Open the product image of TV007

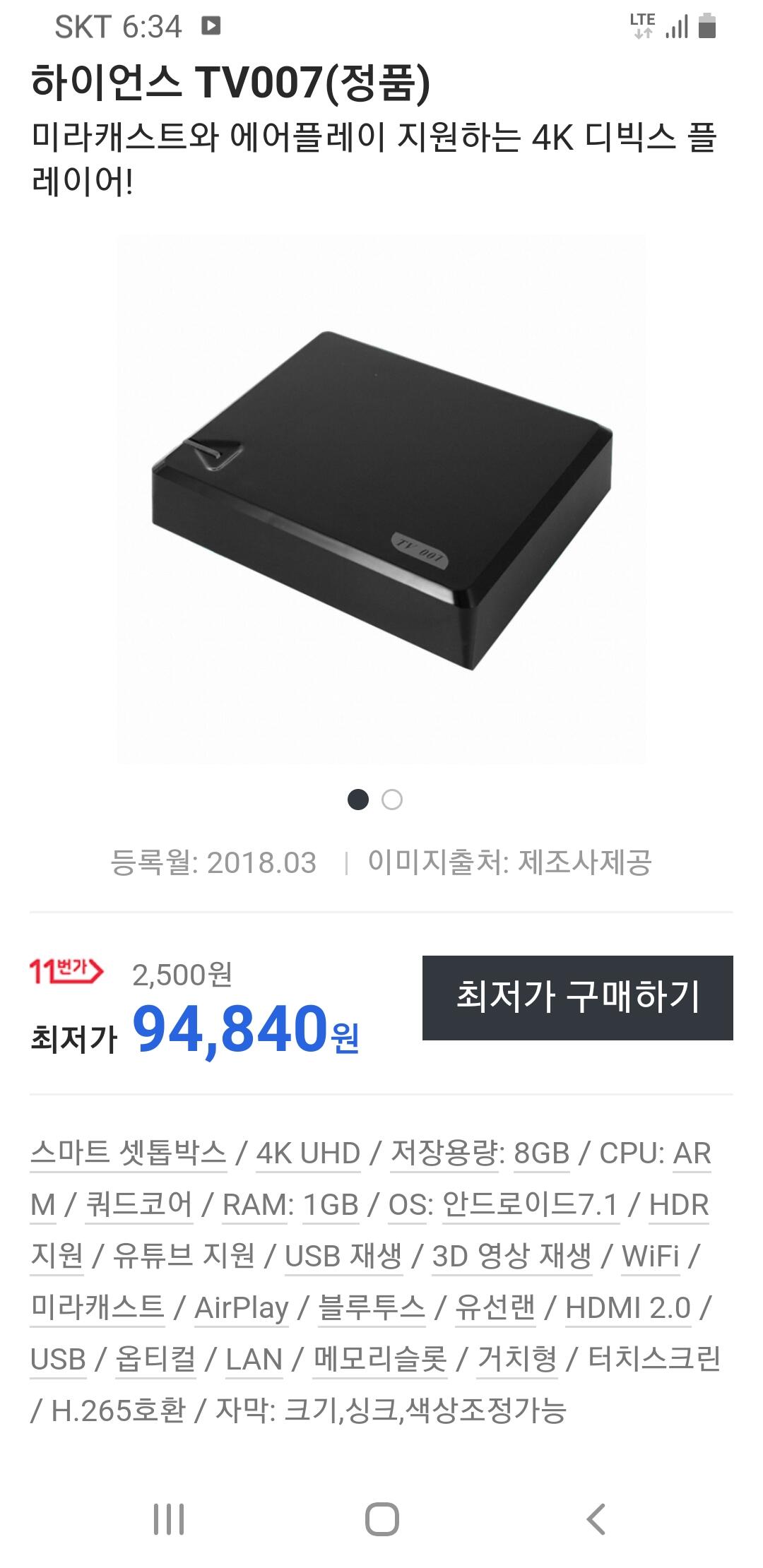click(x=381, y=499)
